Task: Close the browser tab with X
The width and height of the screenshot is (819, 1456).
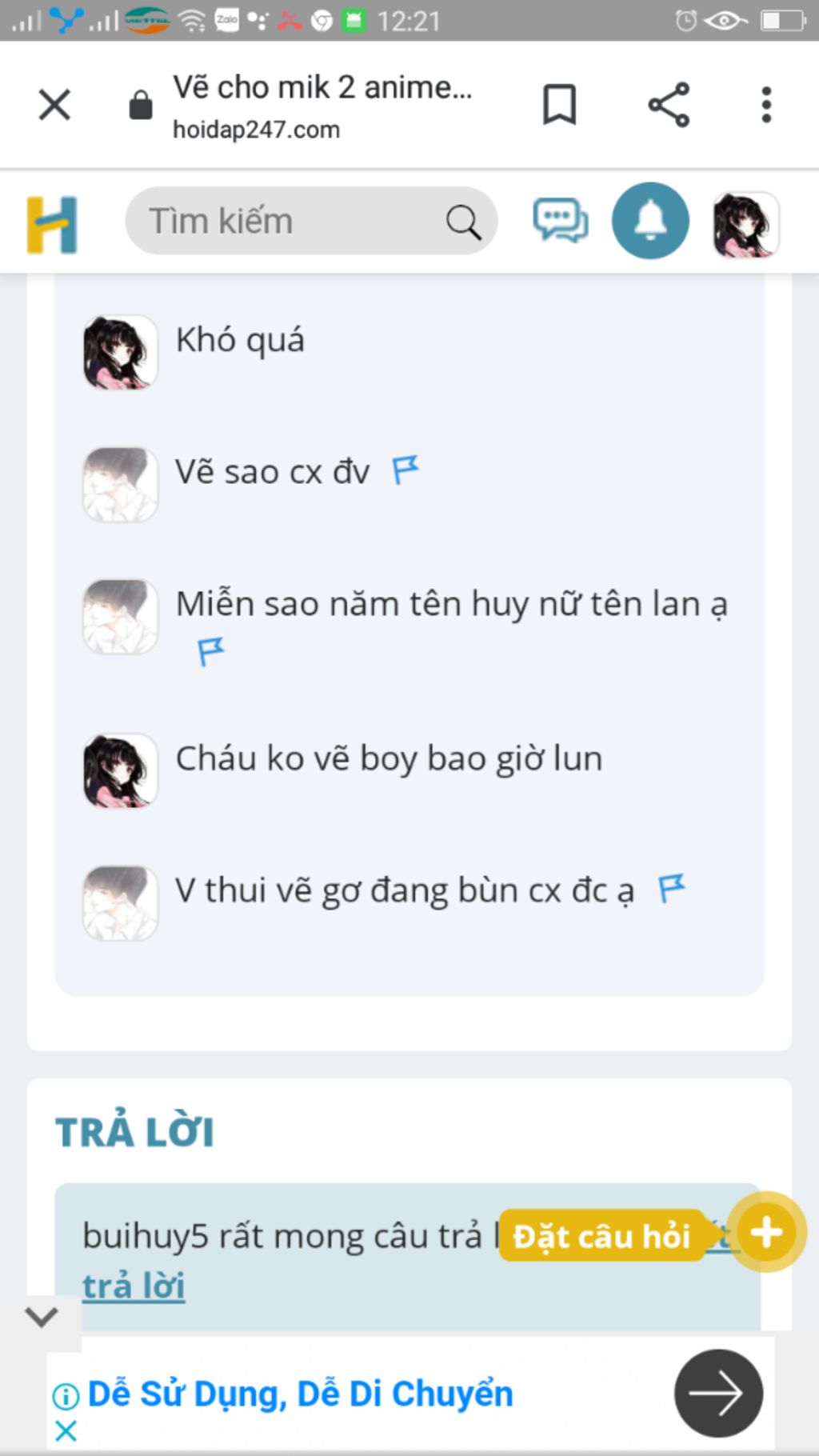Action: coord(54,105)
